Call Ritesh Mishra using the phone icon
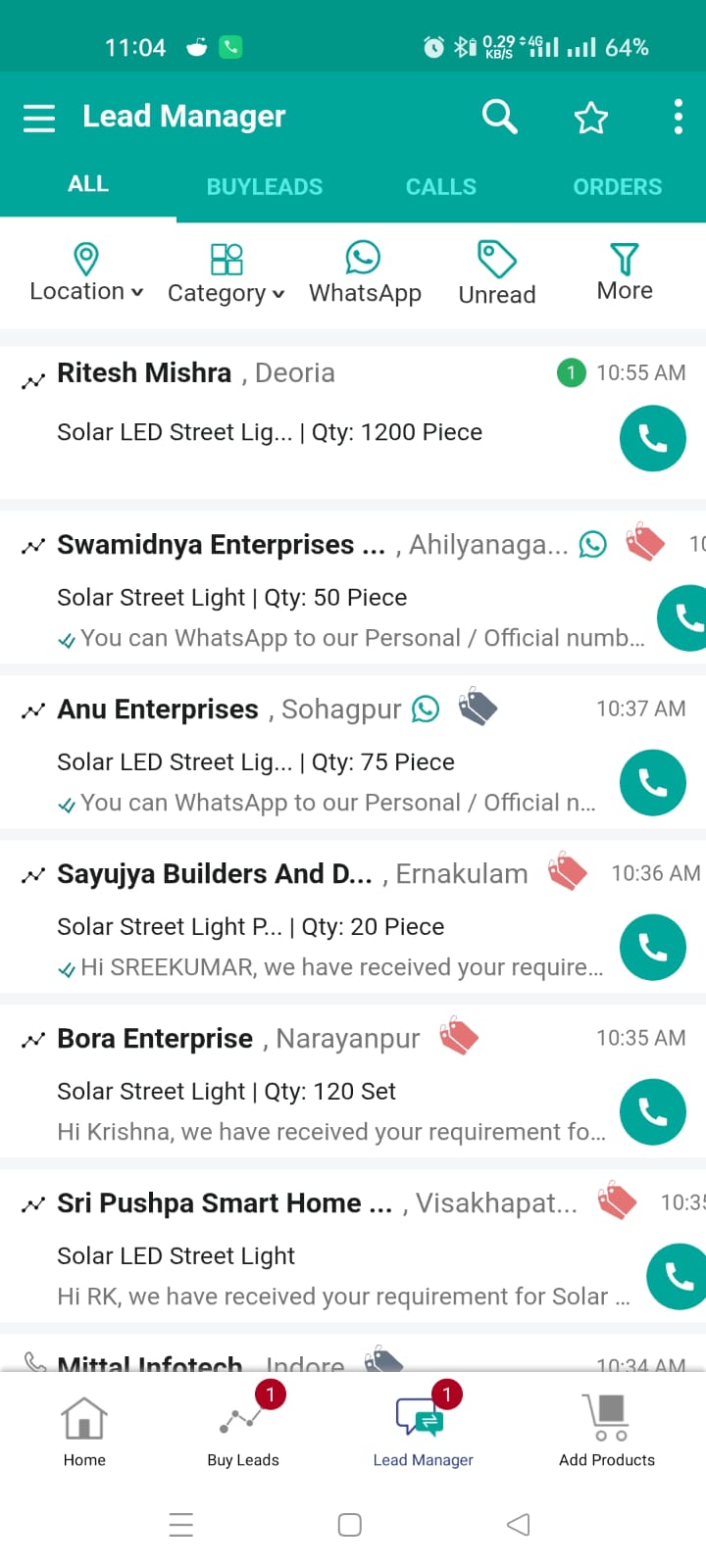The image size is (706, 1568). click(652, 438)
